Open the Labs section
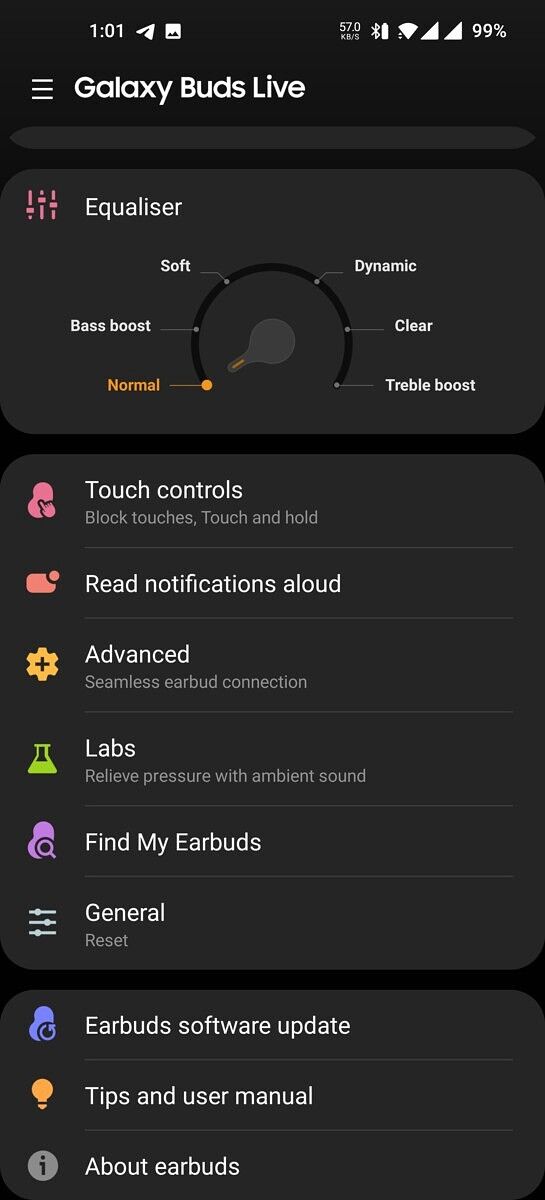Image resolution: width=545 pixels, height=1200 pixels. 272,760
